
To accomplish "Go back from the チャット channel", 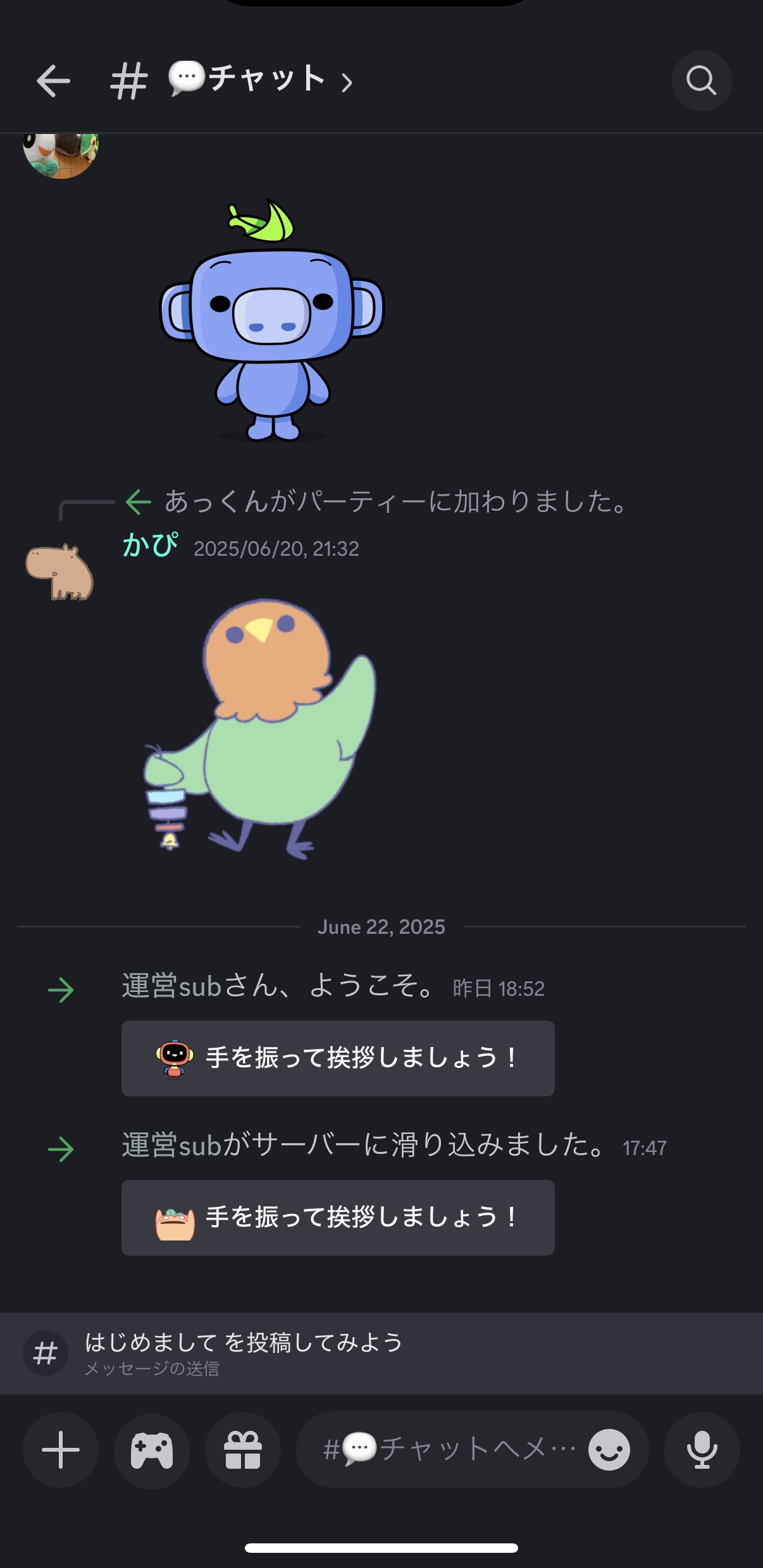I will (x=53, y=81).
